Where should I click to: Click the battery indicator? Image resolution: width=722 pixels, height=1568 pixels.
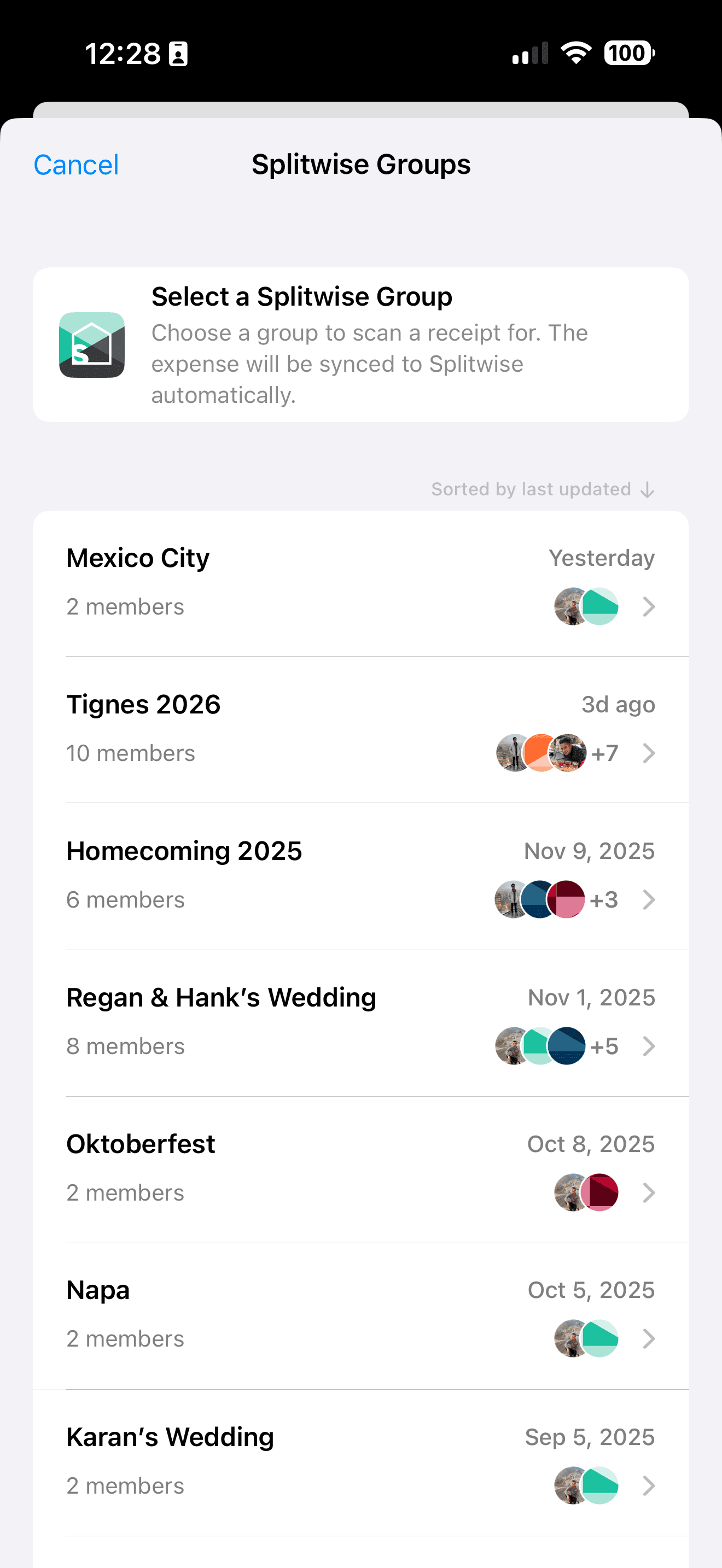click(x=628, y=54)
